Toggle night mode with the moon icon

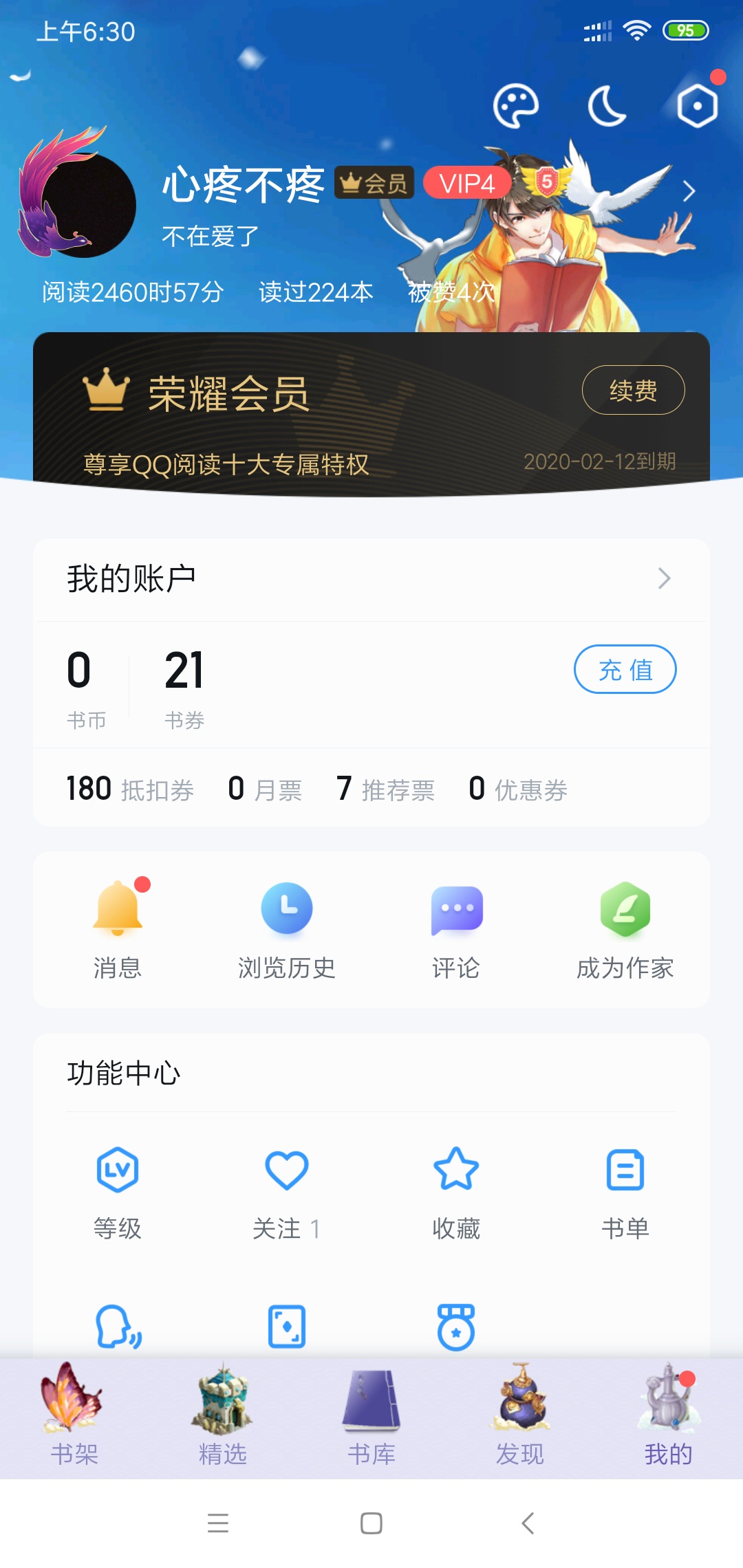[607, 106]
